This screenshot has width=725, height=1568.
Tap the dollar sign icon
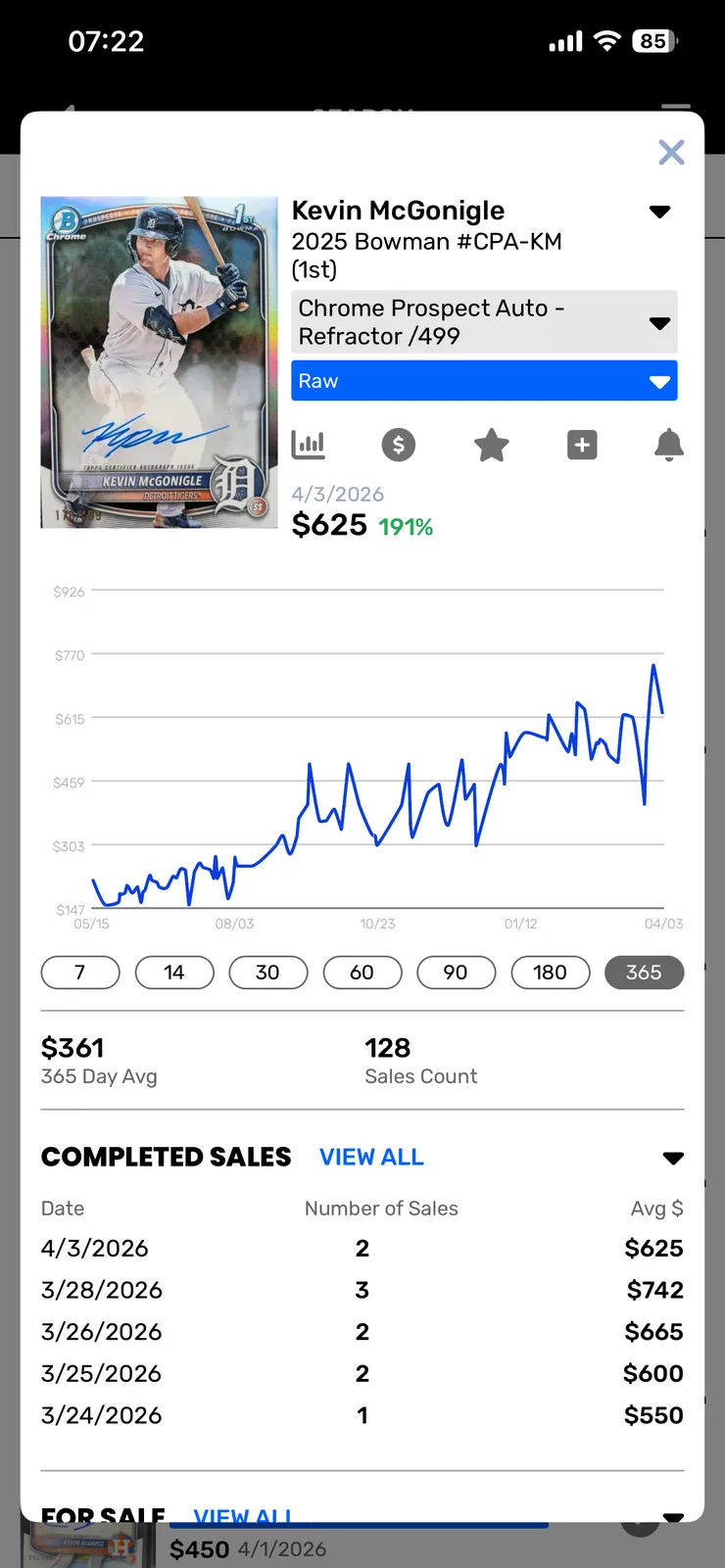[x=399, y=445]
